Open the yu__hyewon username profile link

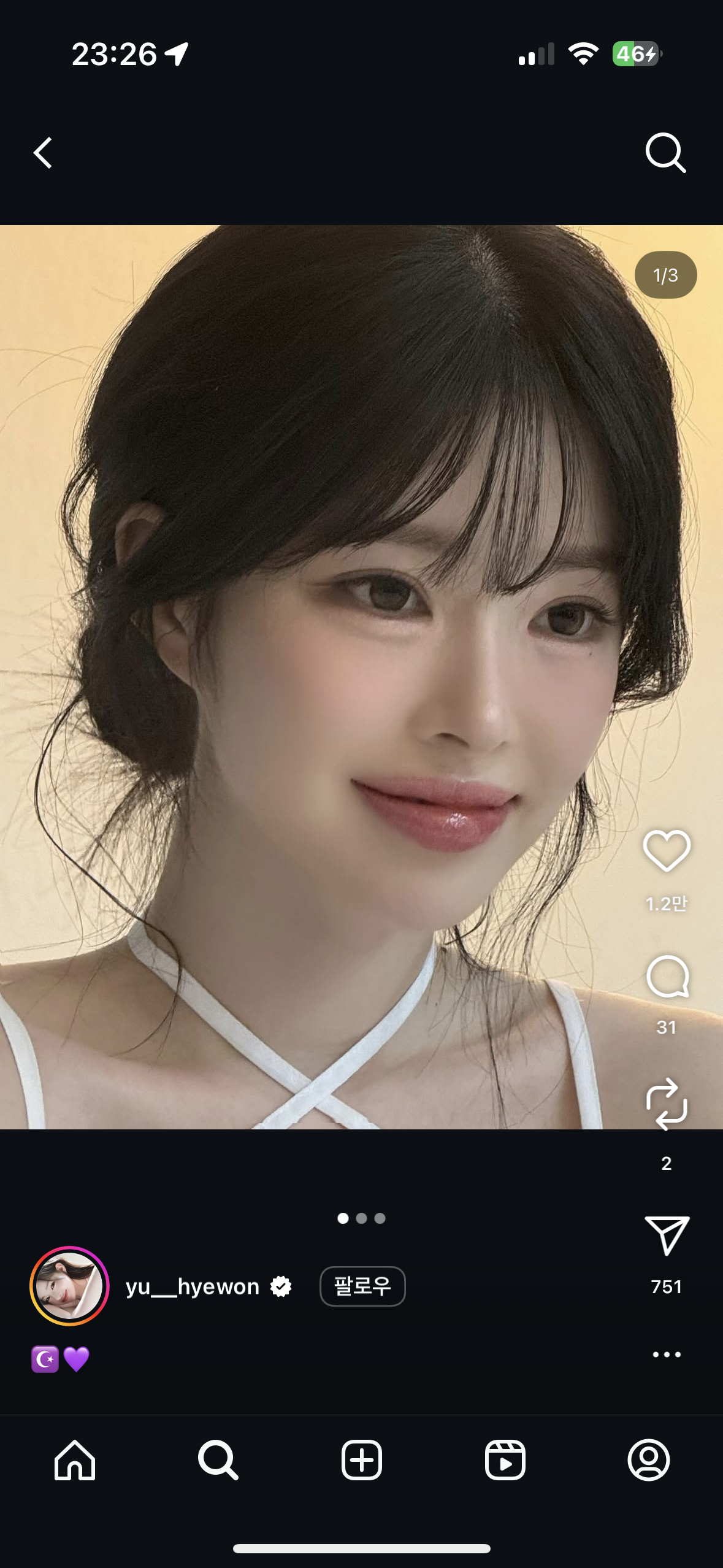coord(193,1286)
